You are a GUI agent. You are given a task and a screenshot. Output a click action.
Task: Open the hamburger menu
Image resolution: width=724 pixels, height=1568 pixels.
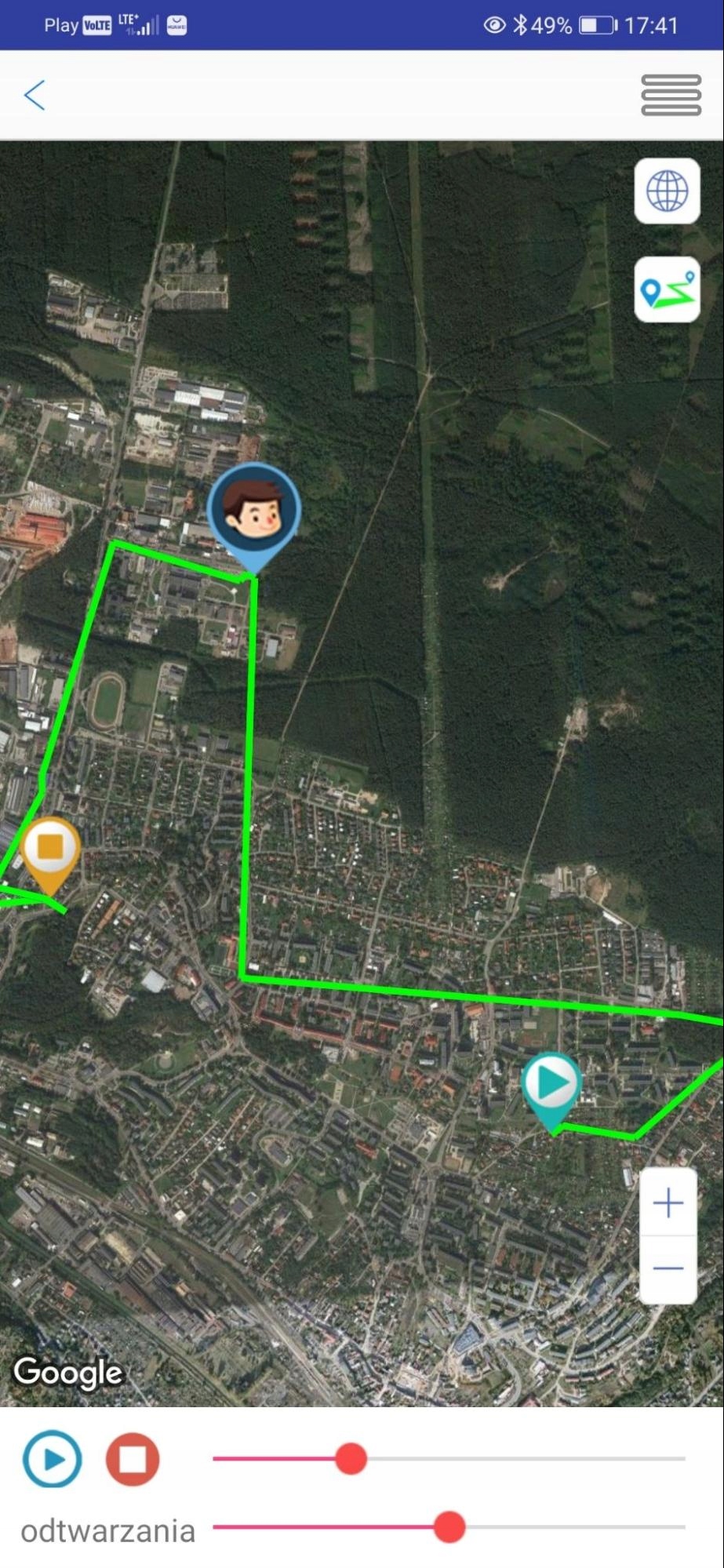click(671, 95)
